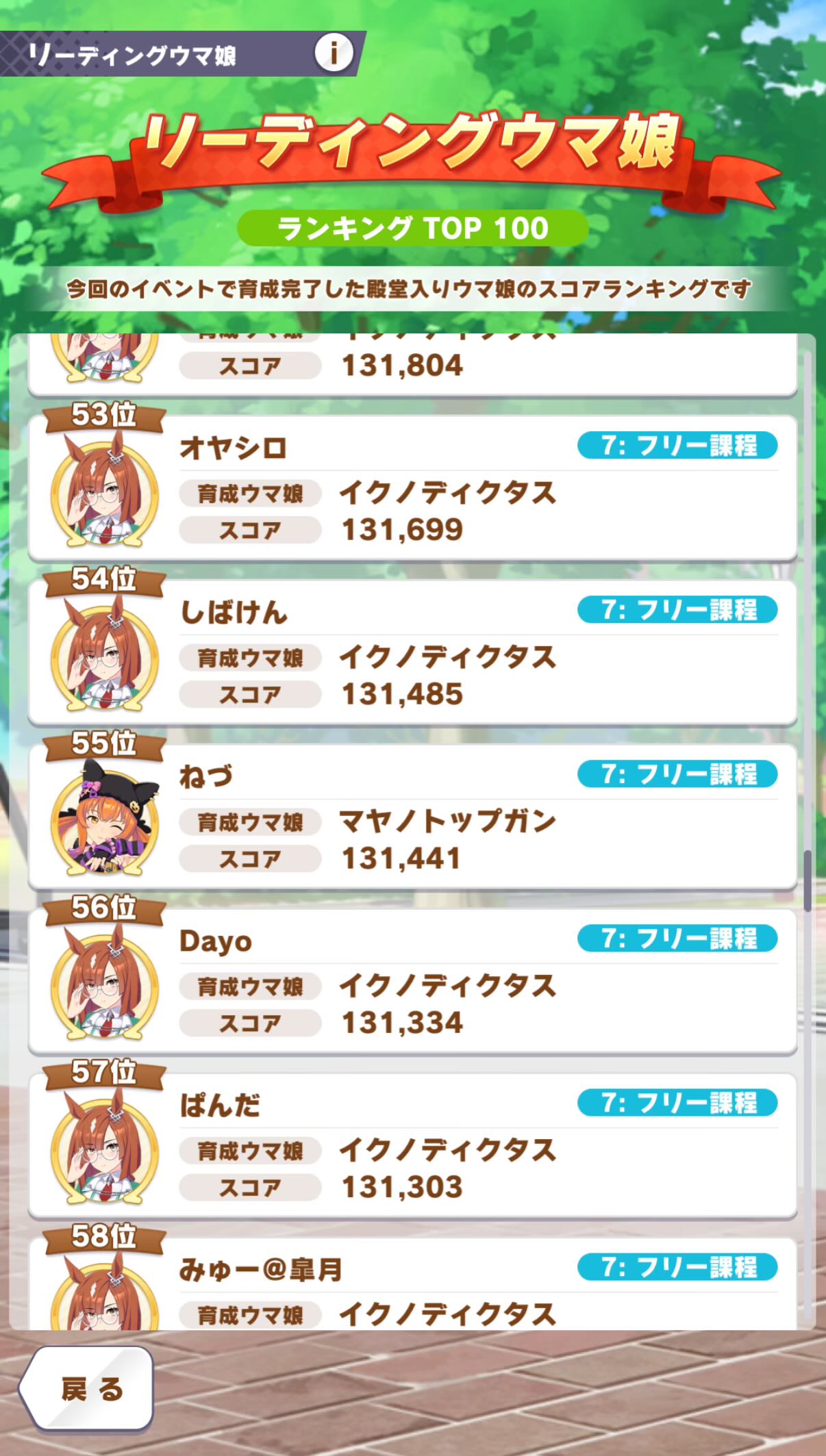Select ねづ's マヤノトップガン entry
The height and width of the screenshot is (1456, 826).
(412, 817)
